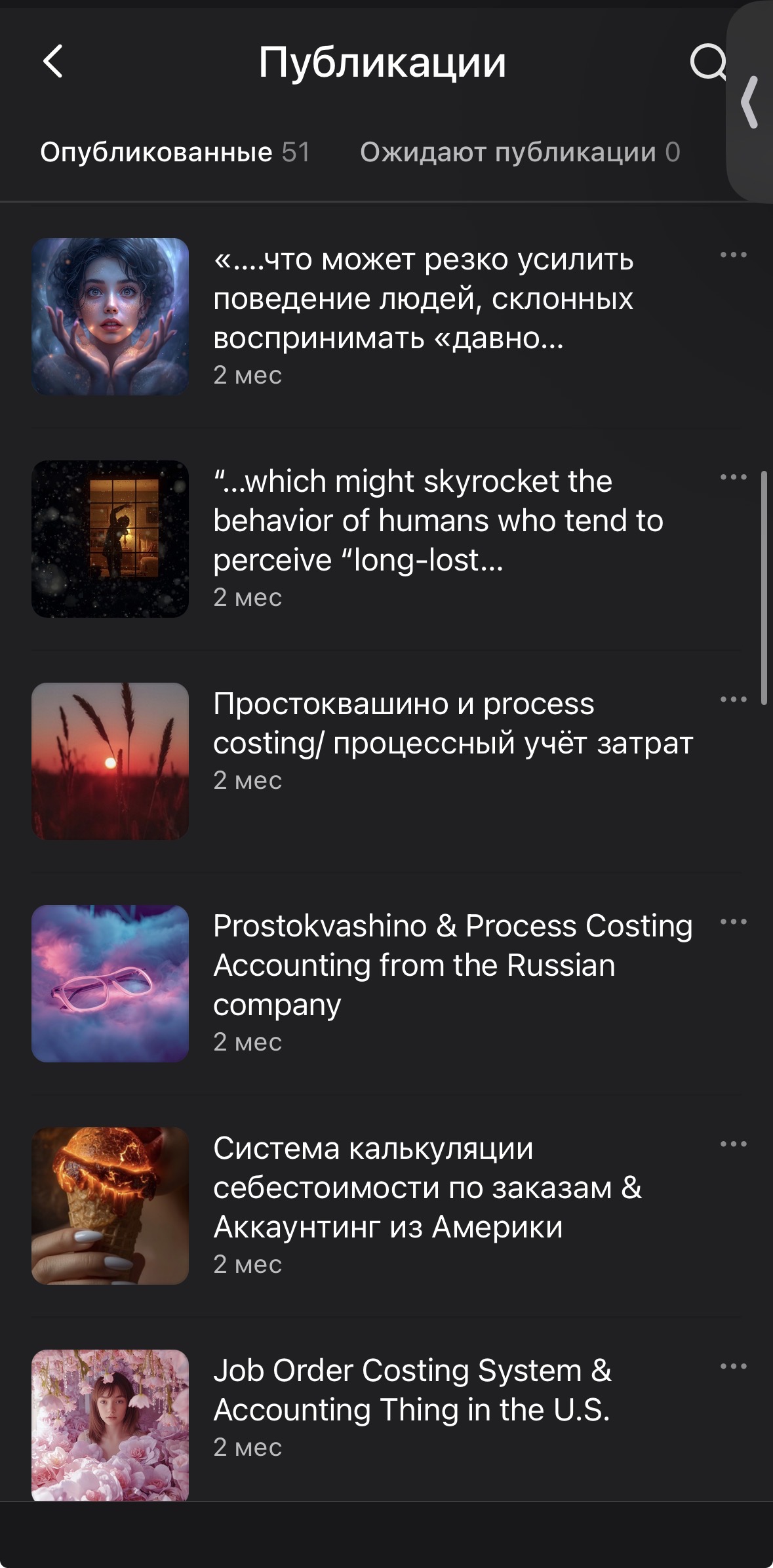The width and height of the screenshot is (773, 1568).
Task: Open more options for «….что может резко усилить»
Action: pos(733,255)
